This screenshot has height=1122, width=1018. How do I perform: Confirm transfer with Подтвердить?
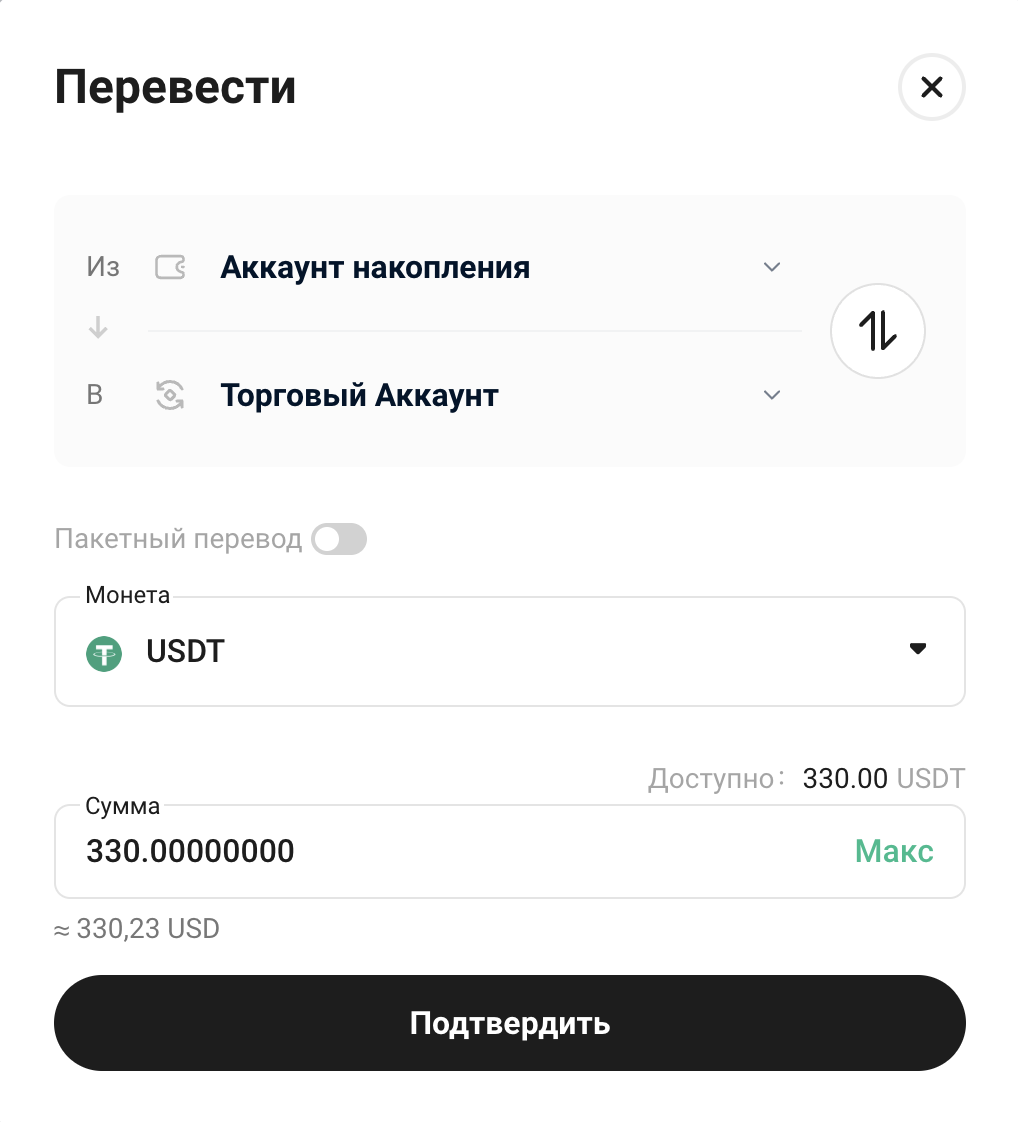pos(509,1023)
